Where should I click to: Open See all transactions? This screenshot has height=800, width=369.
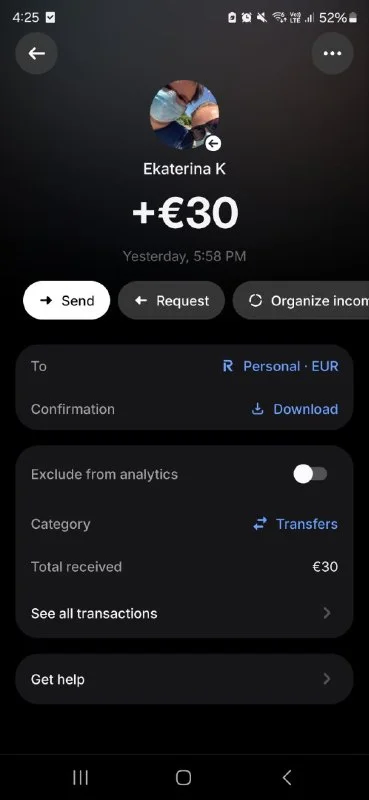(x=184, y=613)
